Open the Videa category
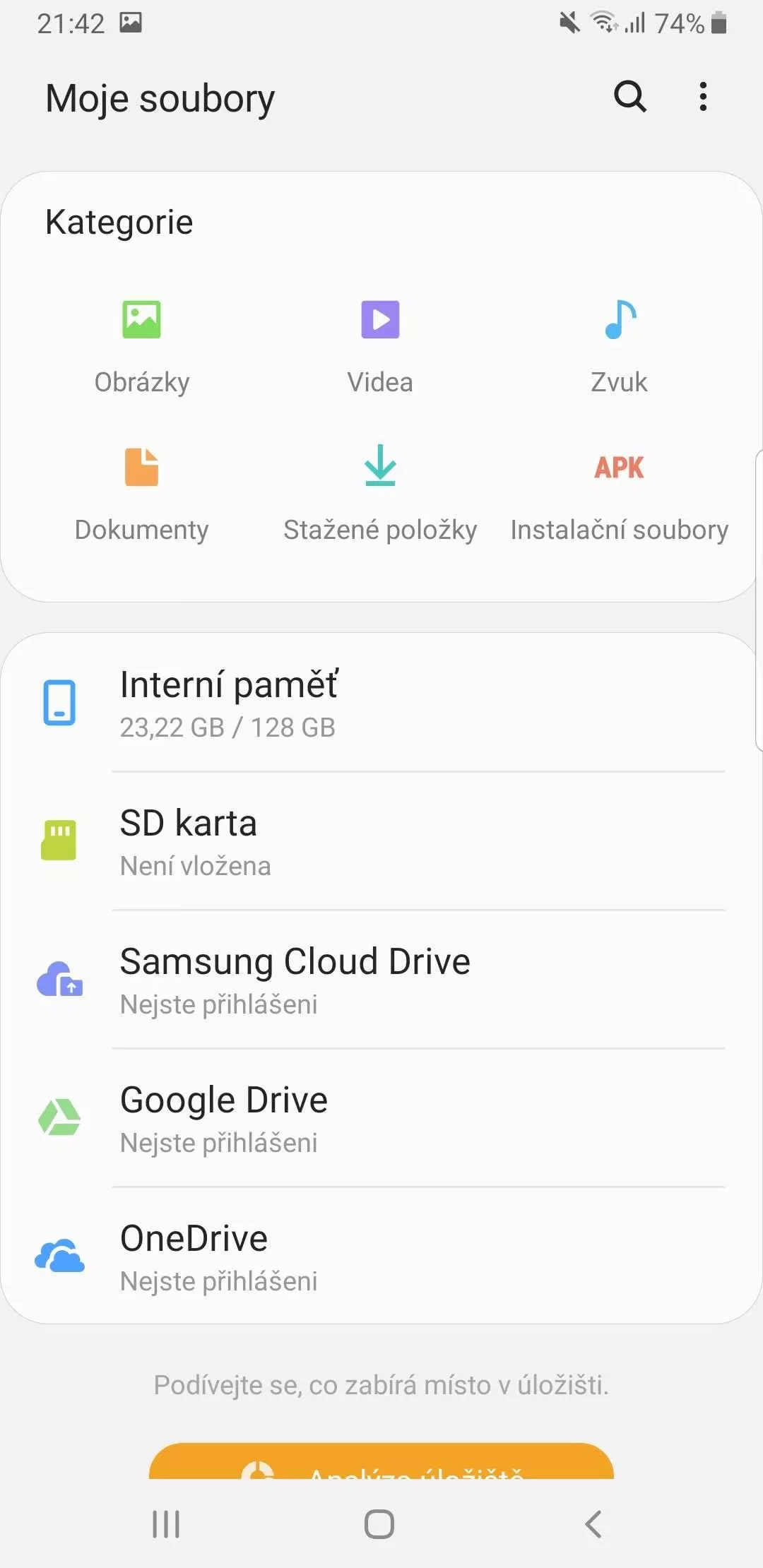Screen dimensions: 763x1568 380,348
